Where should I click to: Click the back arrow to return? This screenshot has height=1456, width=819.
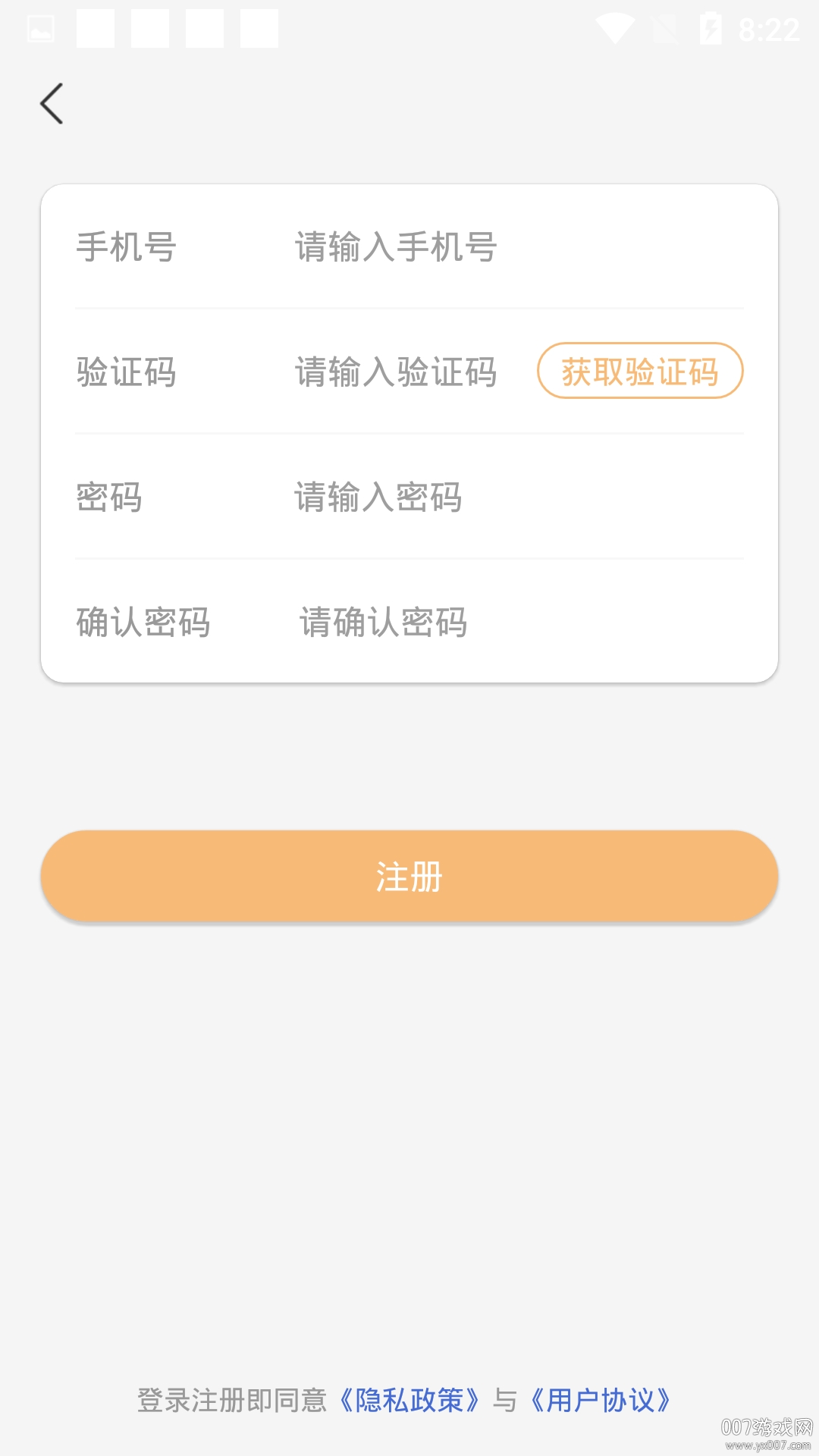point(52,103)
